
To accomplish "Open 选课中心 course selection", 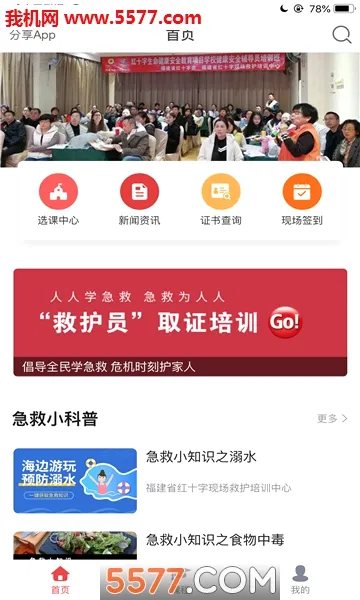I will (x=58, y=199).
